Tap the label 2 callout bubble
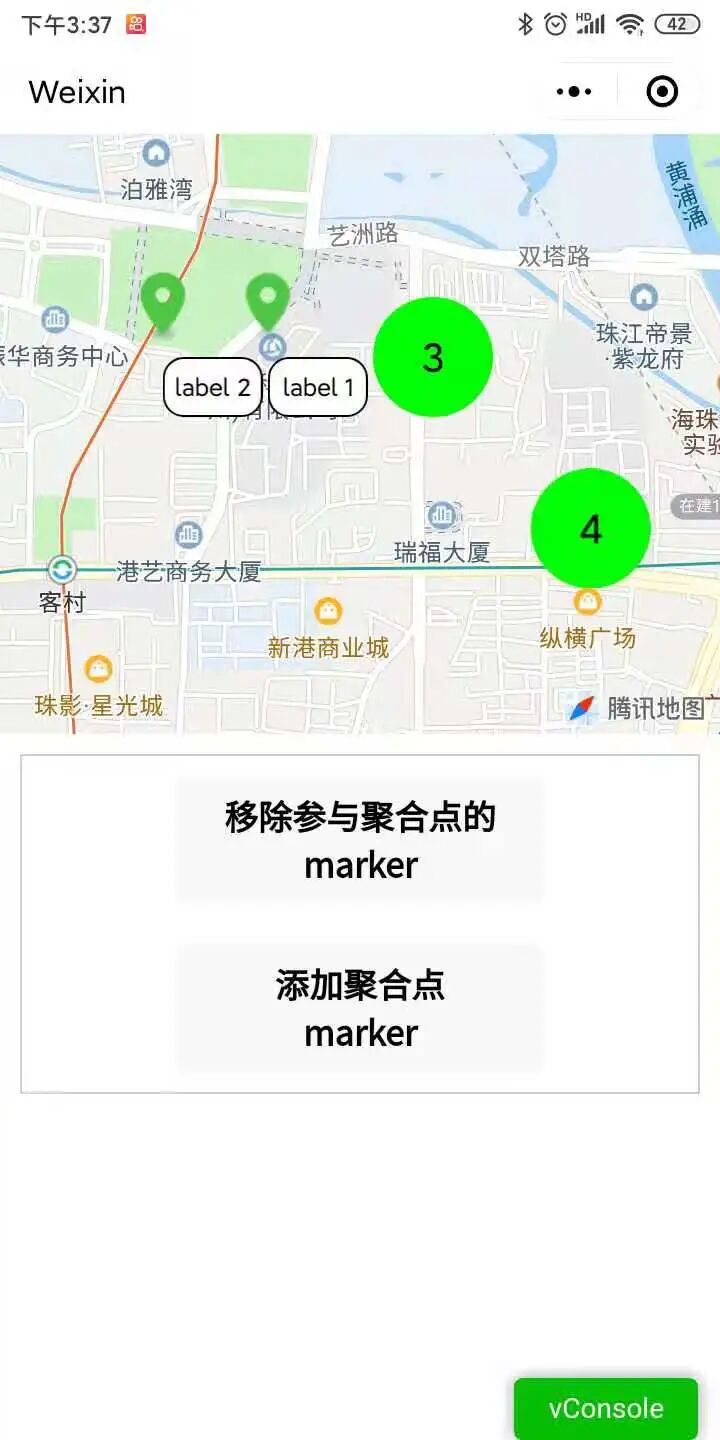This screenshot has height=1440, width=720. coord(212,387)
